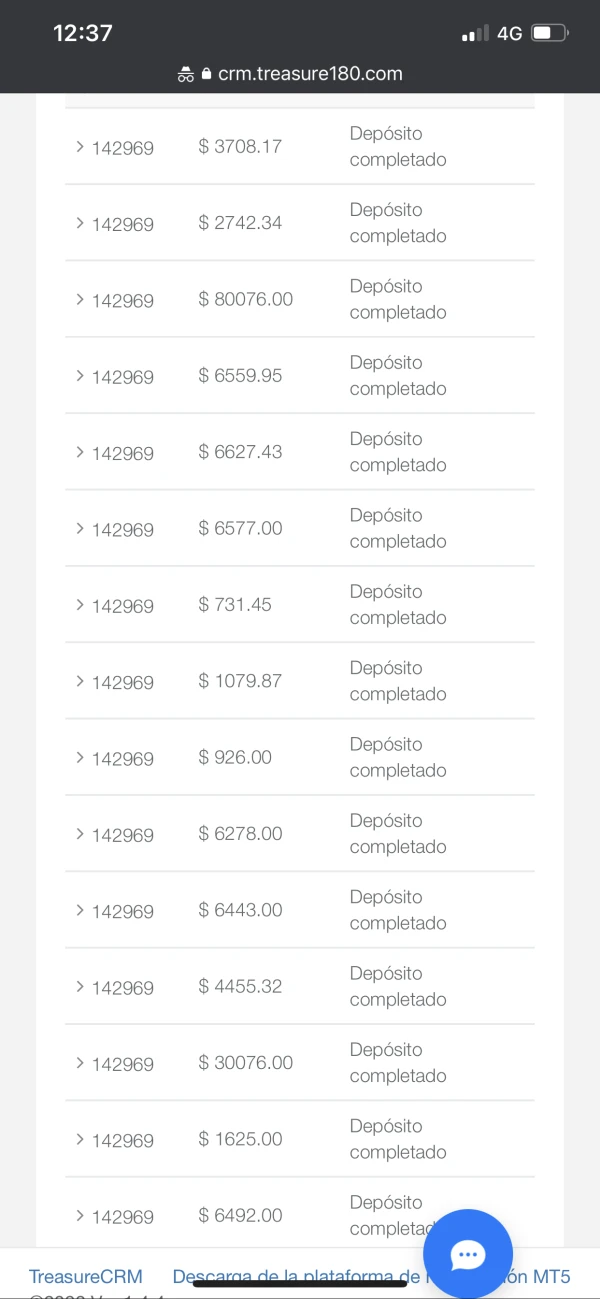Expand the $ 6443.00 deposit row
This screenshot has width=600, height=1299.
[x=80, y=910]
